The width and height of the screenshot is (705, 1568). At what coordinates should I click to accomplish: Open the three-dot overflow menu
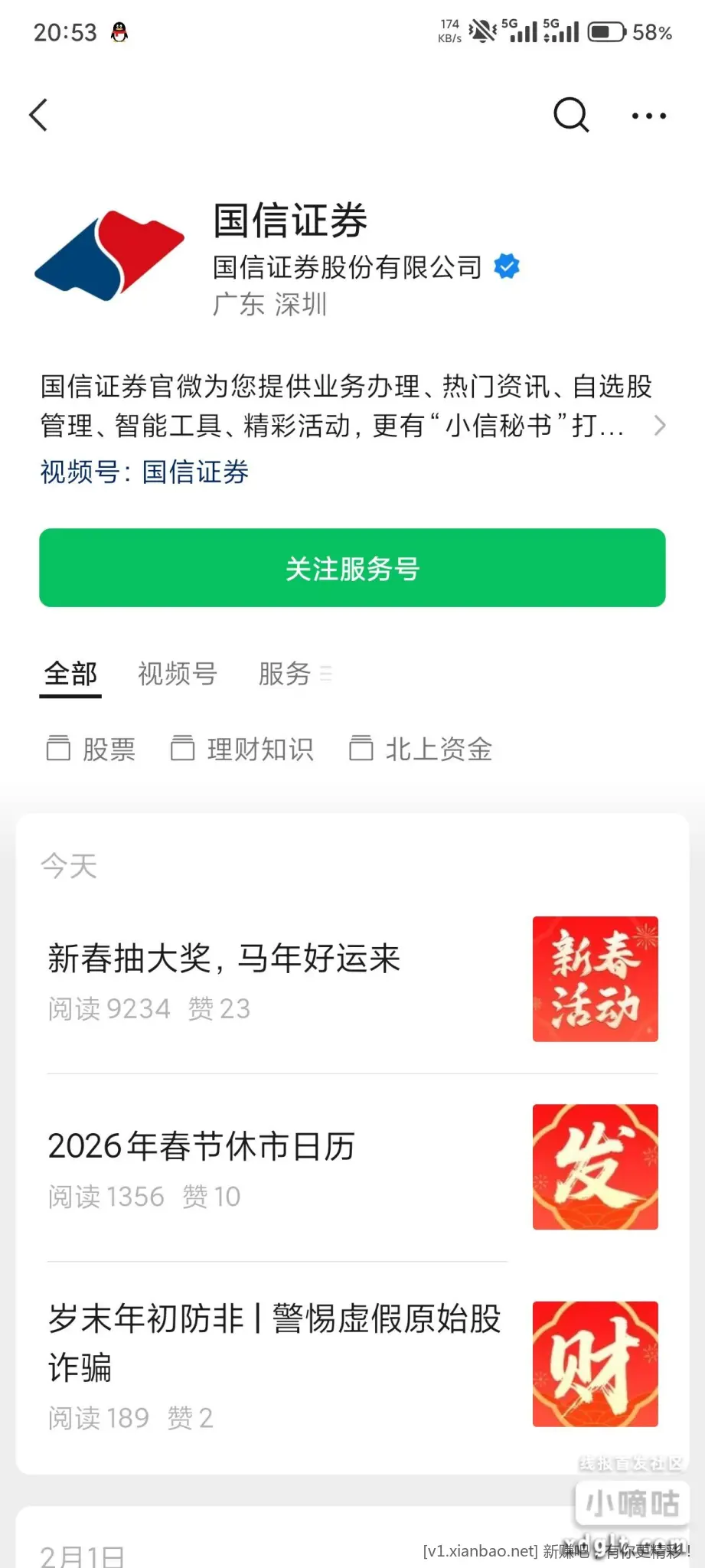coord(648,116)
